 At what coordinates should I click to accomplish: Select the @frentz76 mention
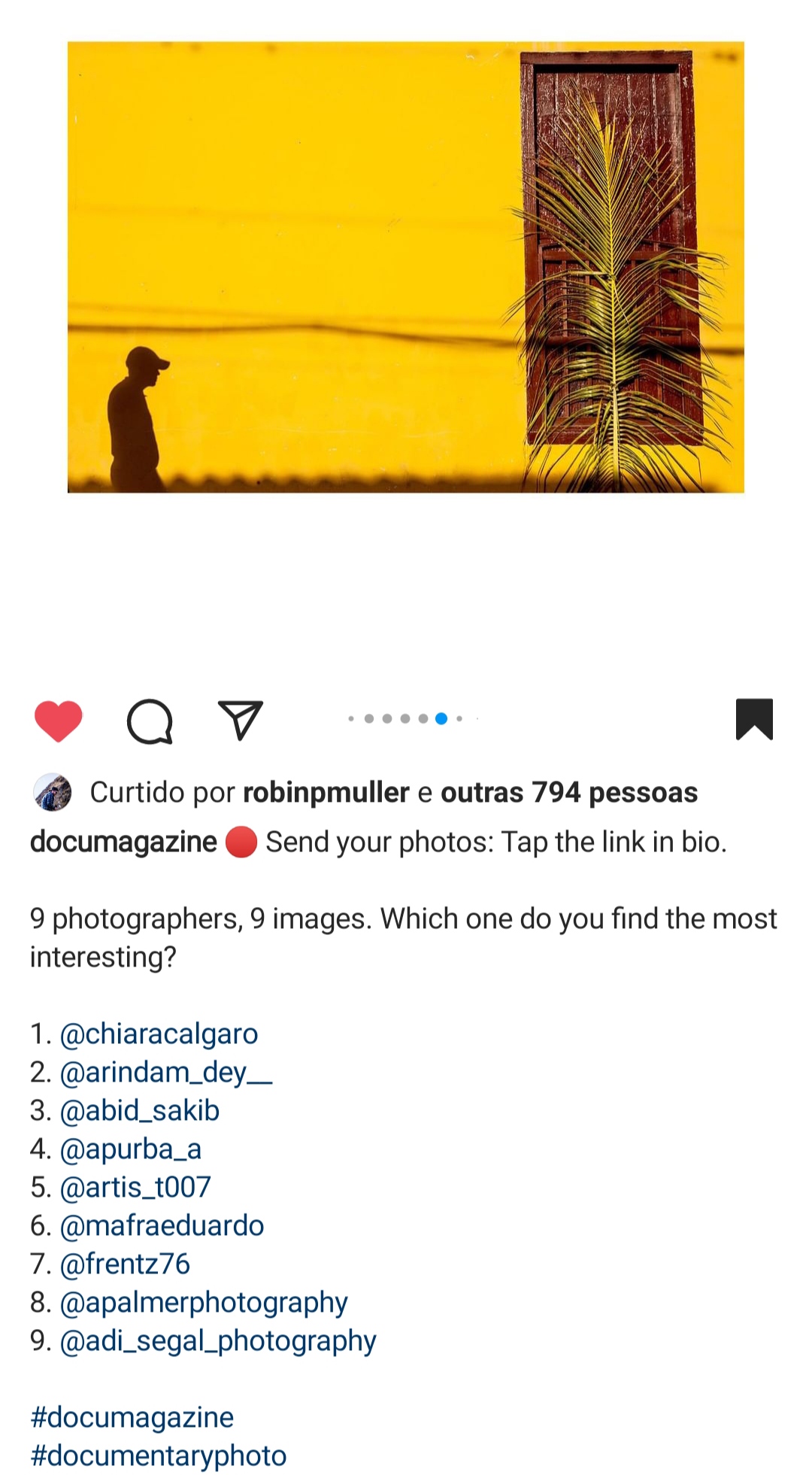[125, 1264]
